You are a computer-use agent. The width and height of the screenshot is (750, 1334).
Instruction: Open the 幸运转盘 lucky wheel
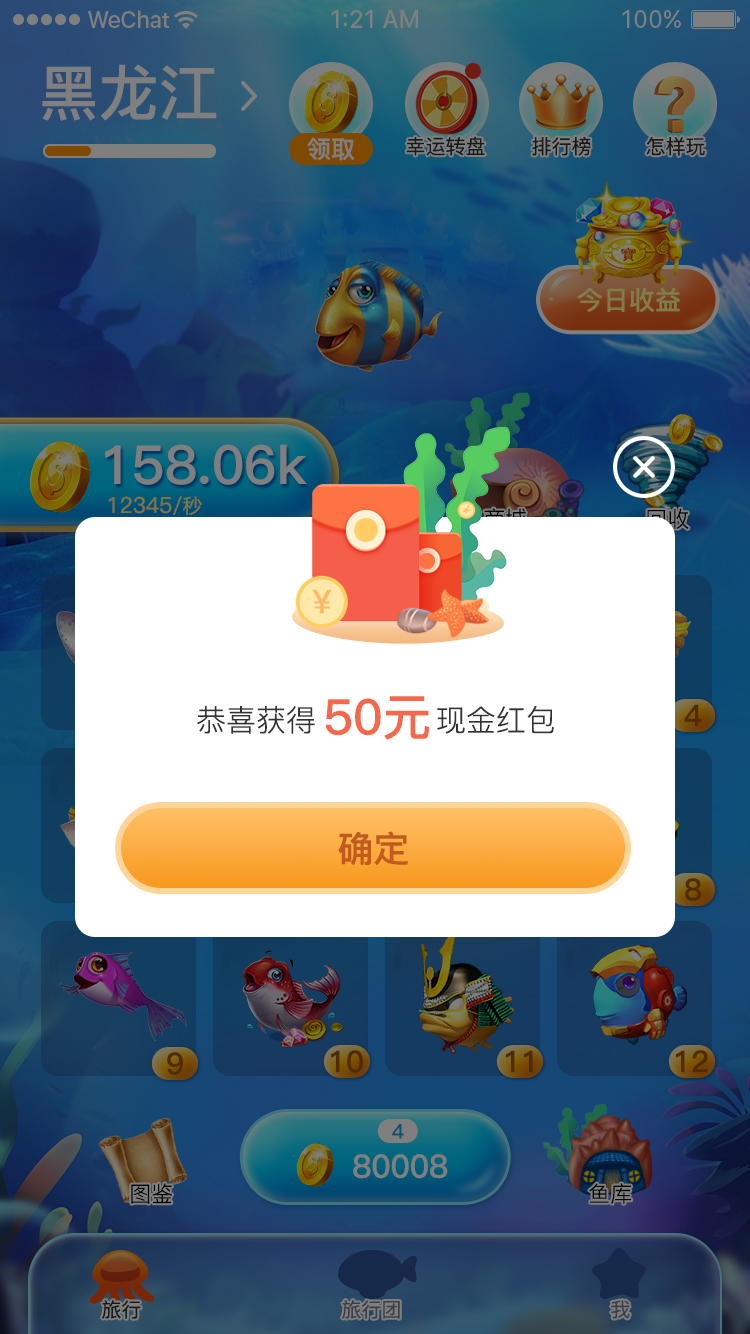(x=445, y=112)
